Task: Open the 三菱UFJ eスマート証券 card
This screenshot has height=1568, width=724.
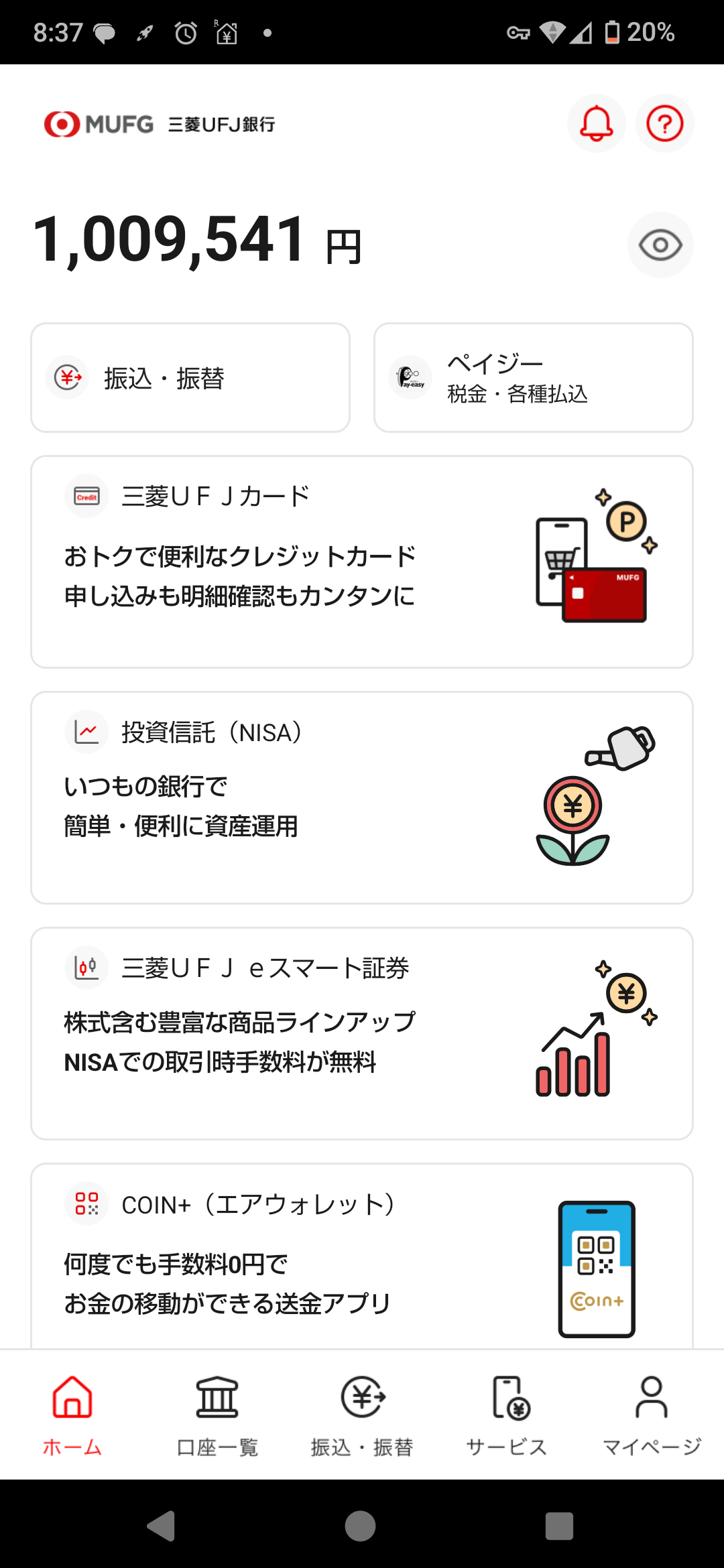Action: [x=362, y=1033]
